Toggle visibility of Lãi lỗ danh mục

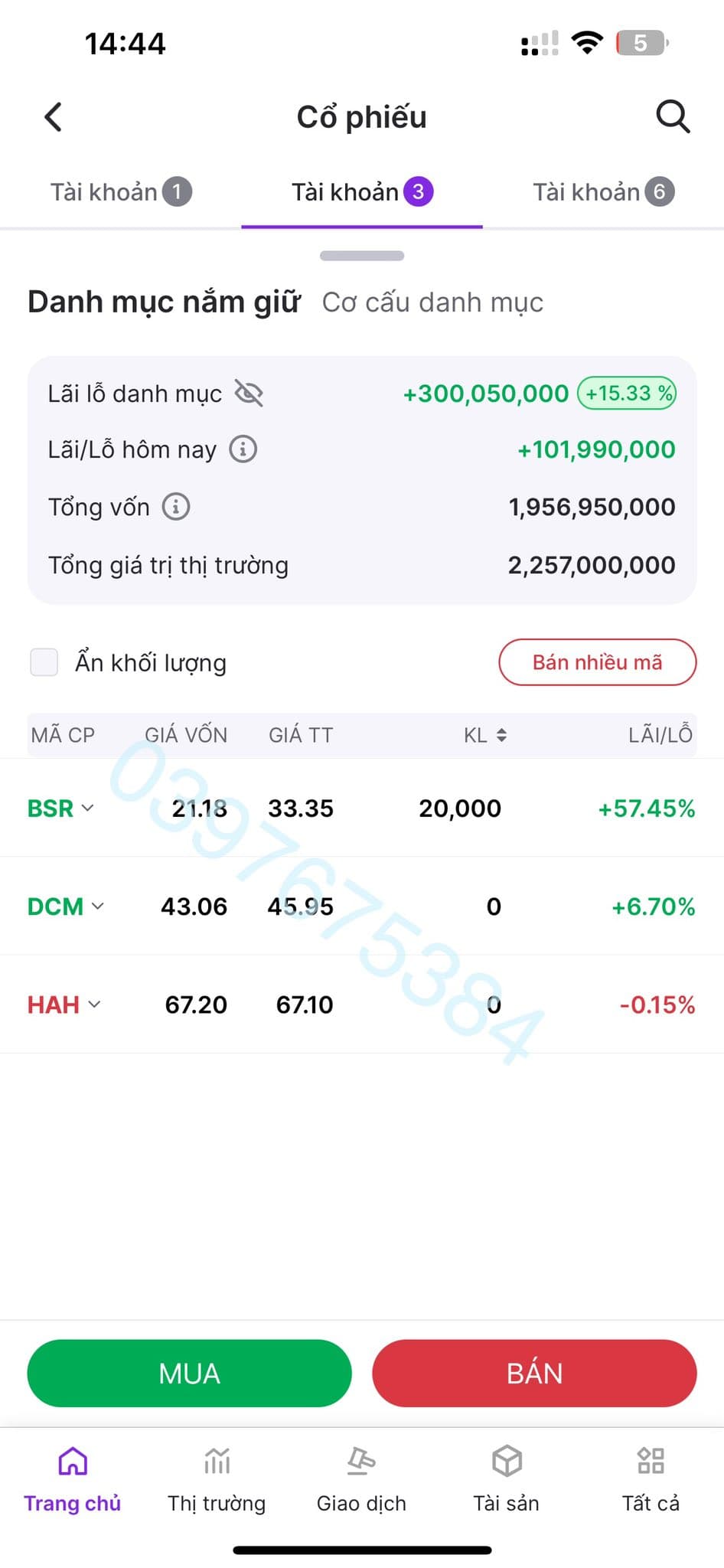point(249,394)
